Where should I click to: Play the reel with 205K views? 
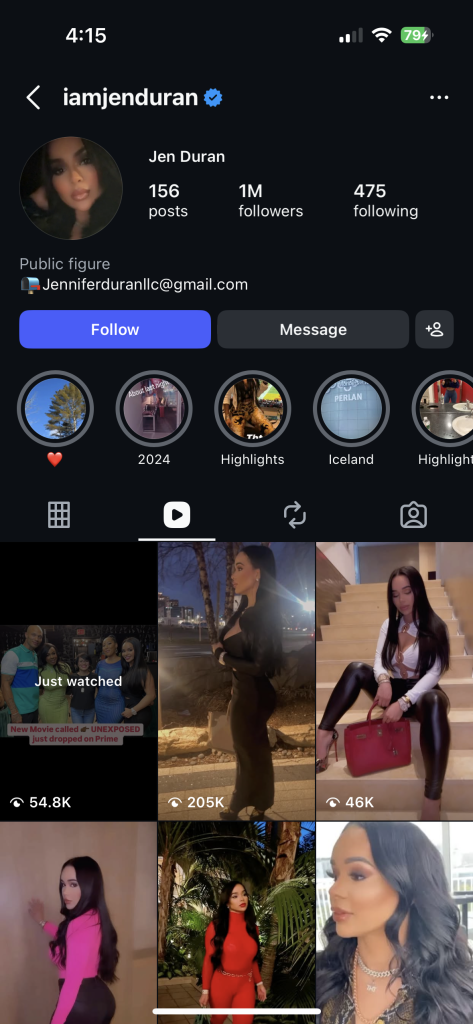coord(236,681)
